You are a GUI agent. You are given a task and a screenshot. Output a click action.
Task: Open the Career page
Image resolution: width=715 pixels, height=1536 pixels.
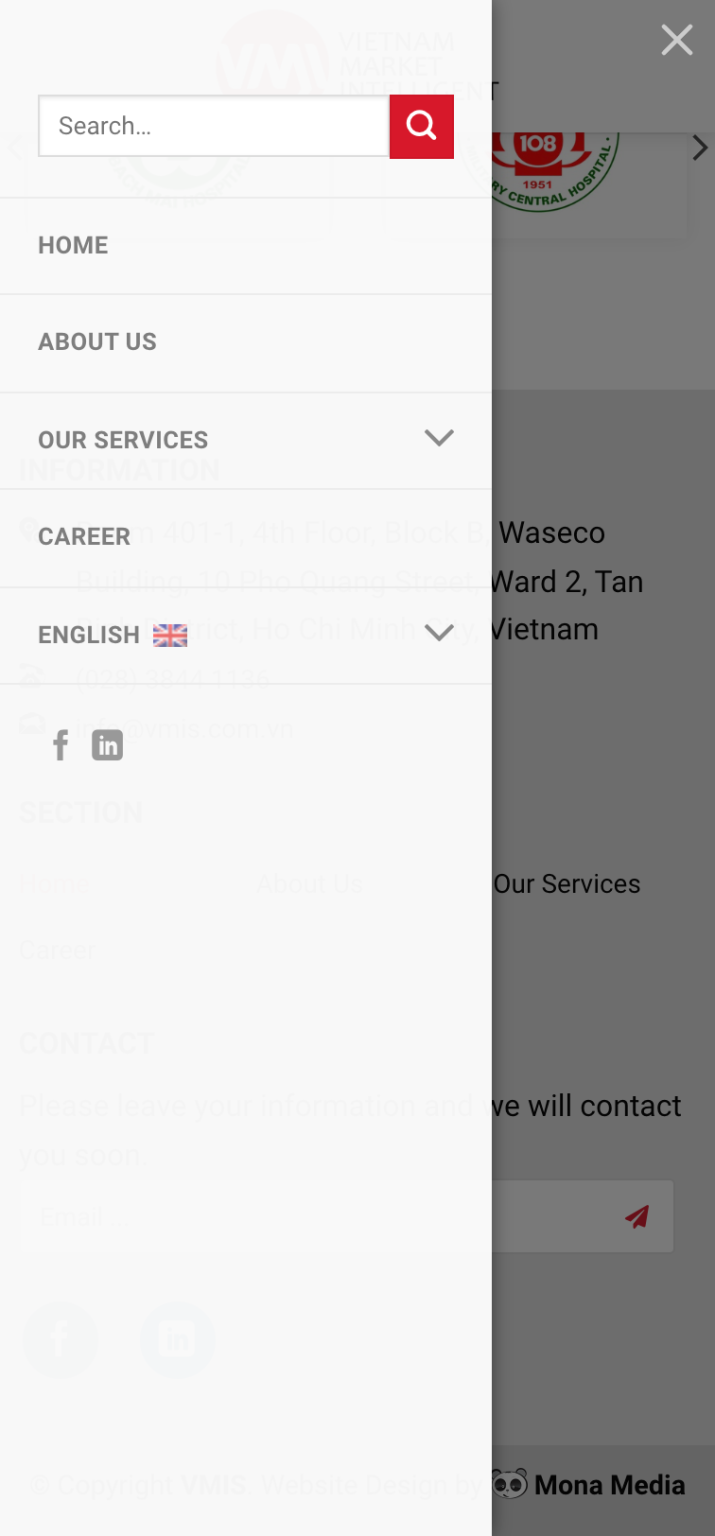tap(84, 537)
